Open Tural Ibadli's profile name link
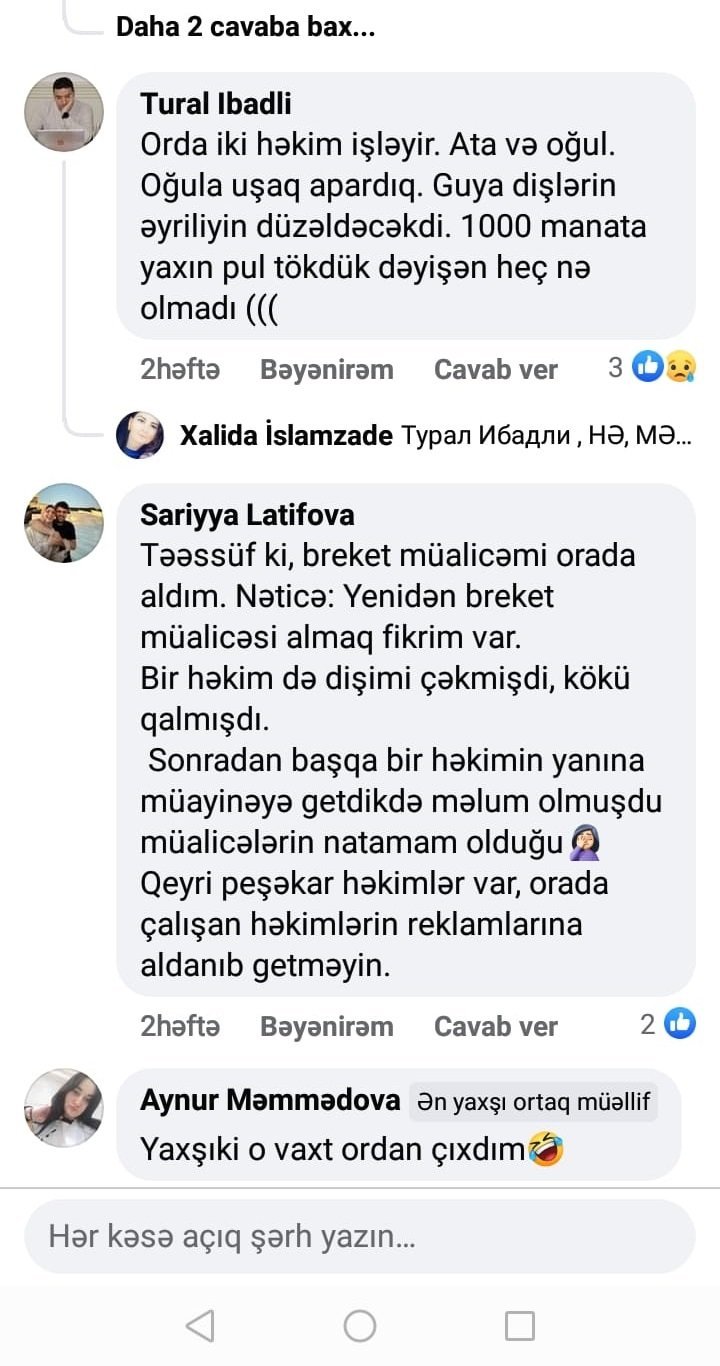720x1366 pixels. (216, 104)
